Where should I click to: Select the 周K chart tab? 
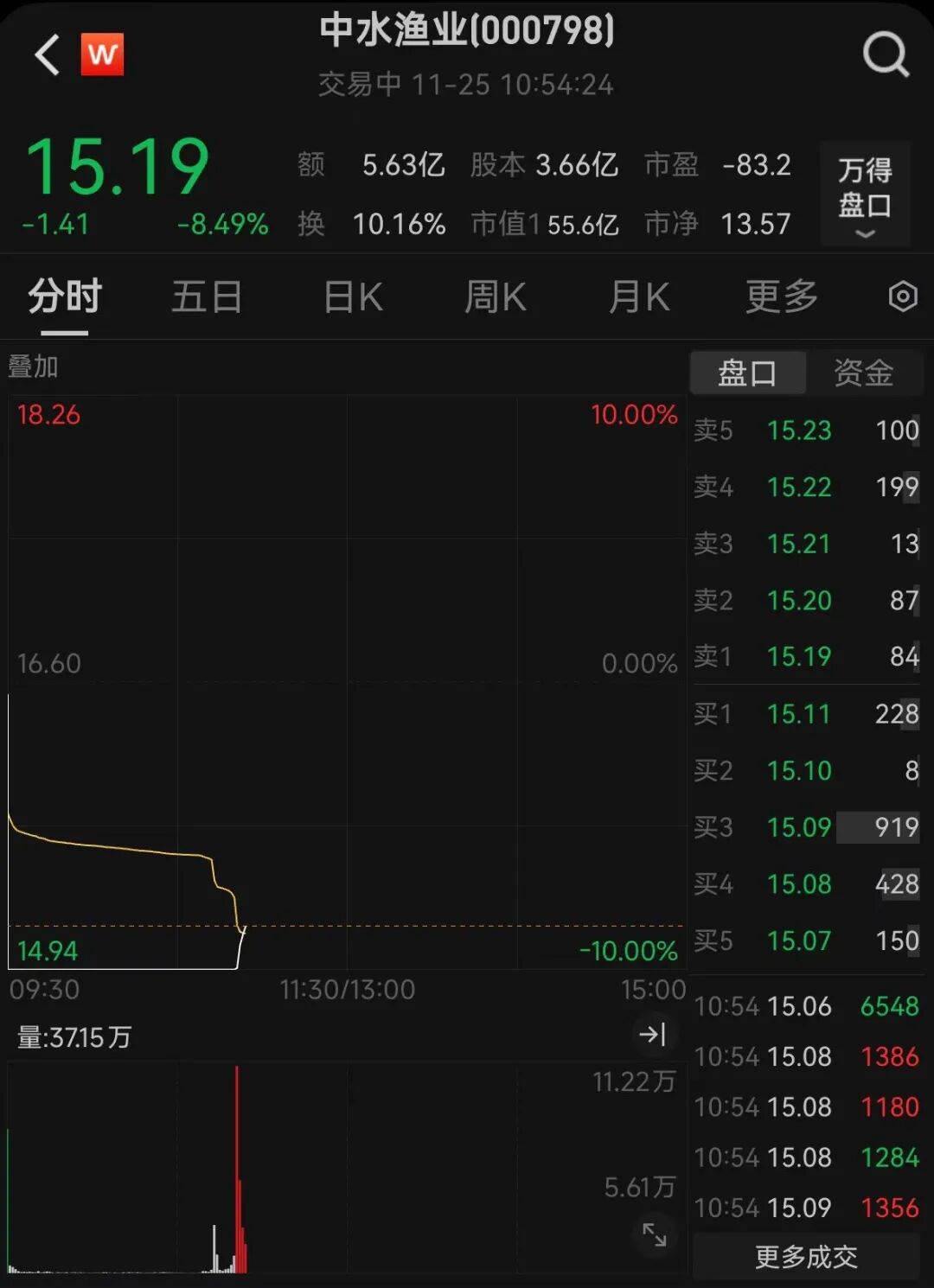coord(495,297)
